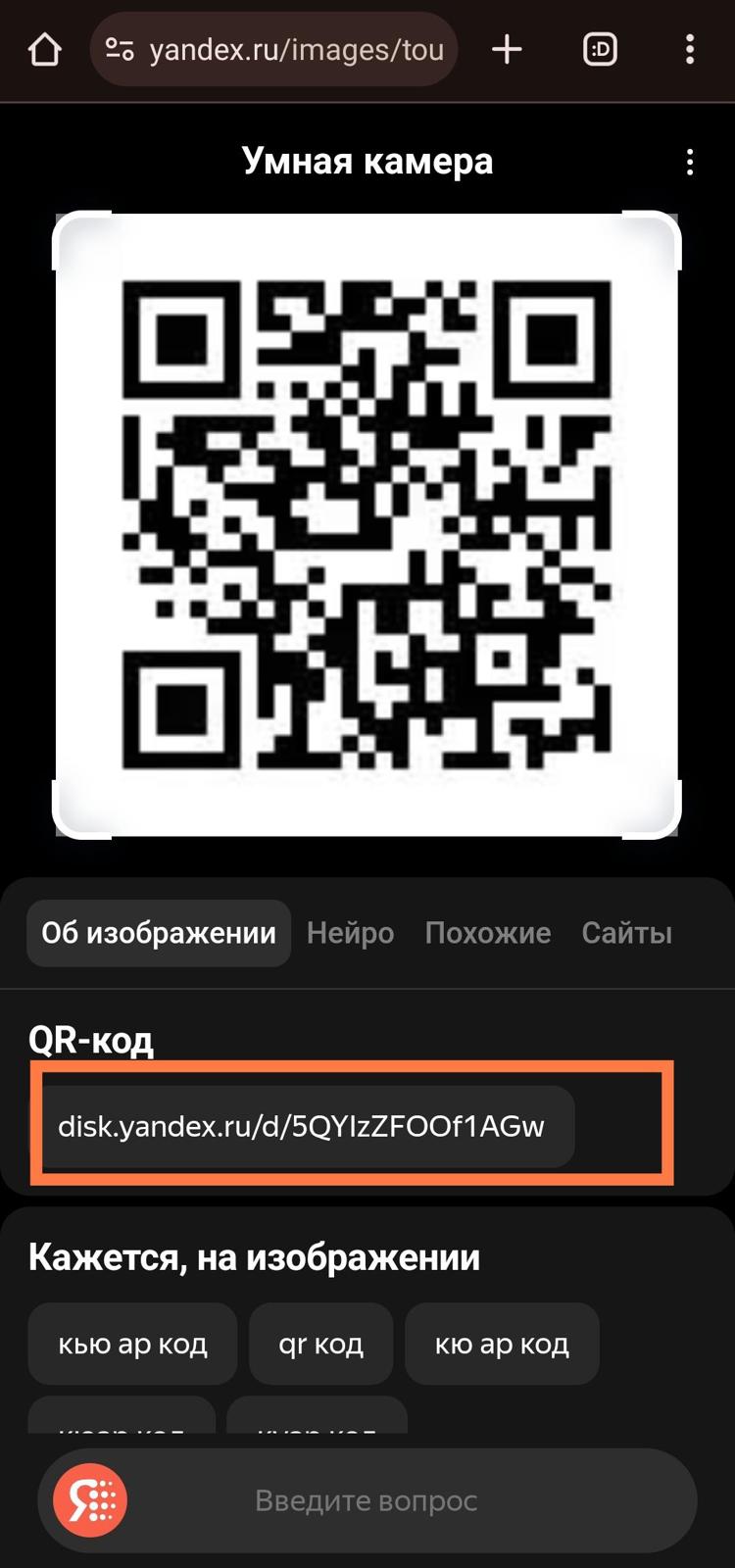Open the disk.yandex.ru QR code link
This screenshot has height=1568, width=735.
(302, 1126)
